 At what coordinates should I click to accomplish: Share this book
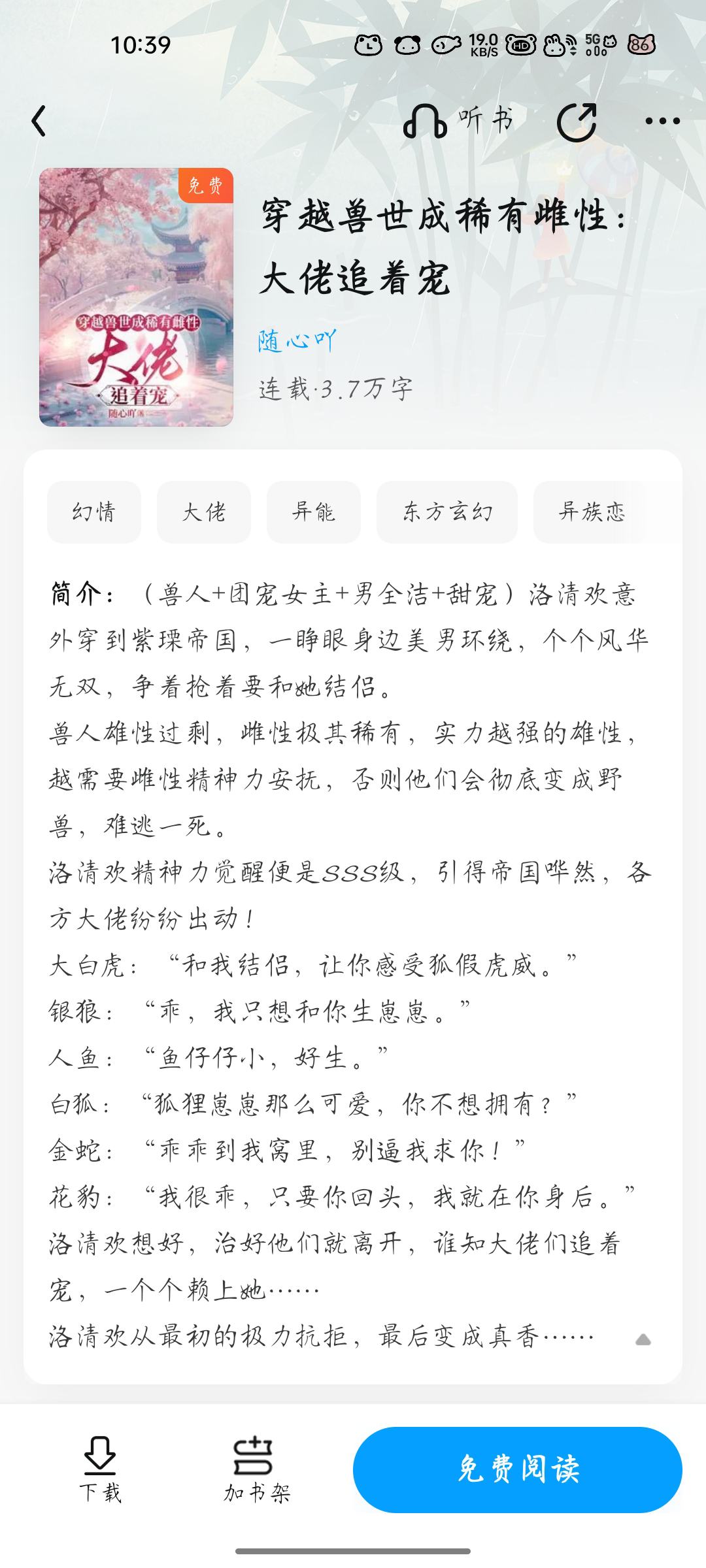pos(577,122)
